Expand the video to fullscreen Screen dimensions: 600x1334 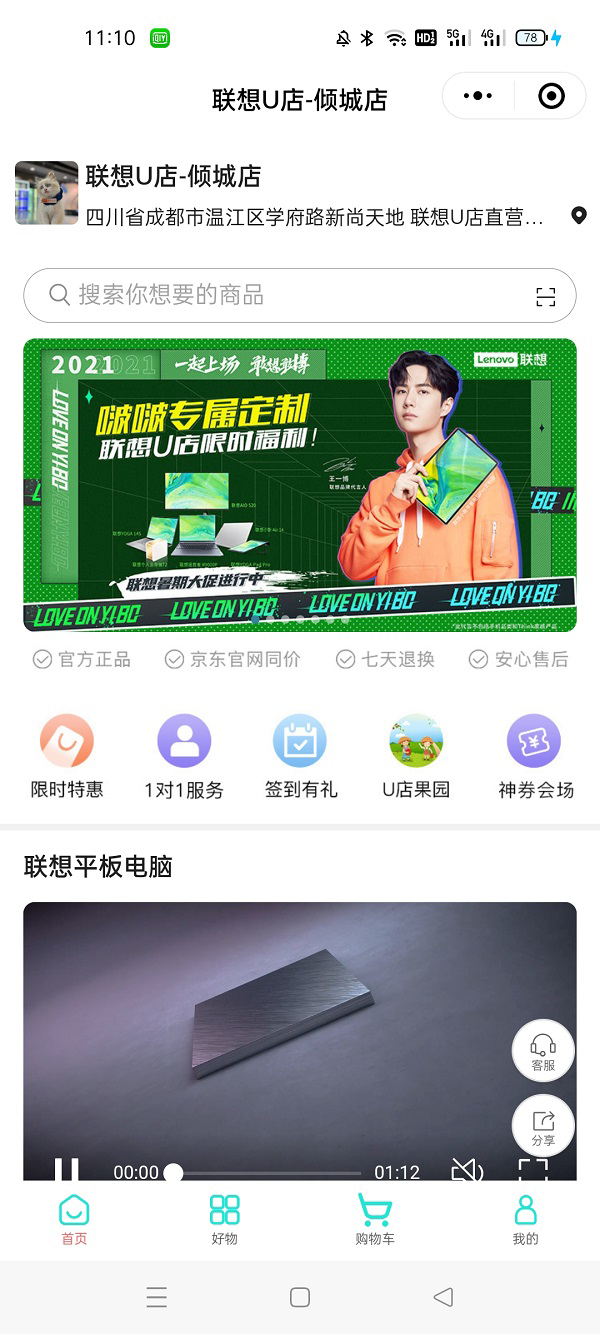(533, 1170)
